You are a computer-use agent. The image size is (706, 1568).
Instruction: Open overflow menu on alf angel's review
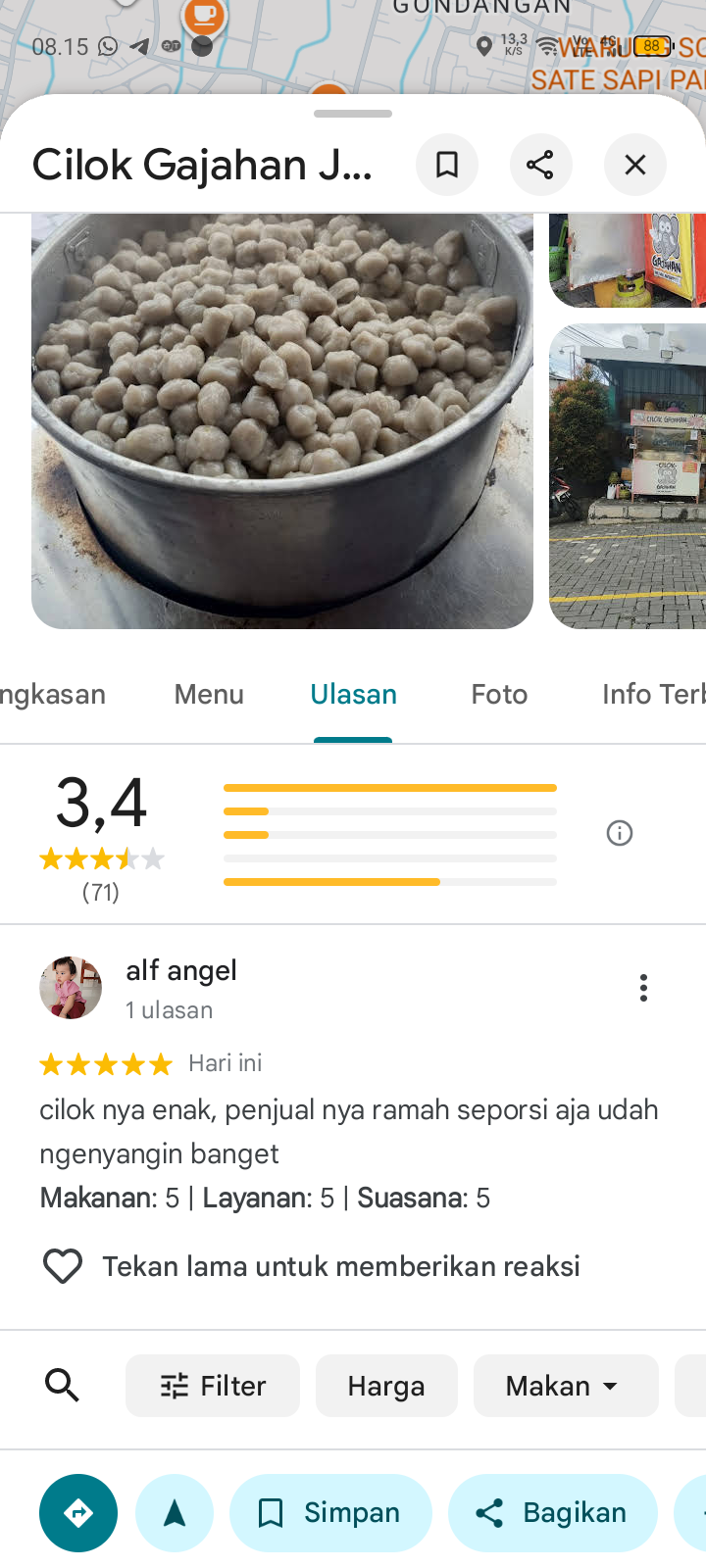tap(643, 988)
